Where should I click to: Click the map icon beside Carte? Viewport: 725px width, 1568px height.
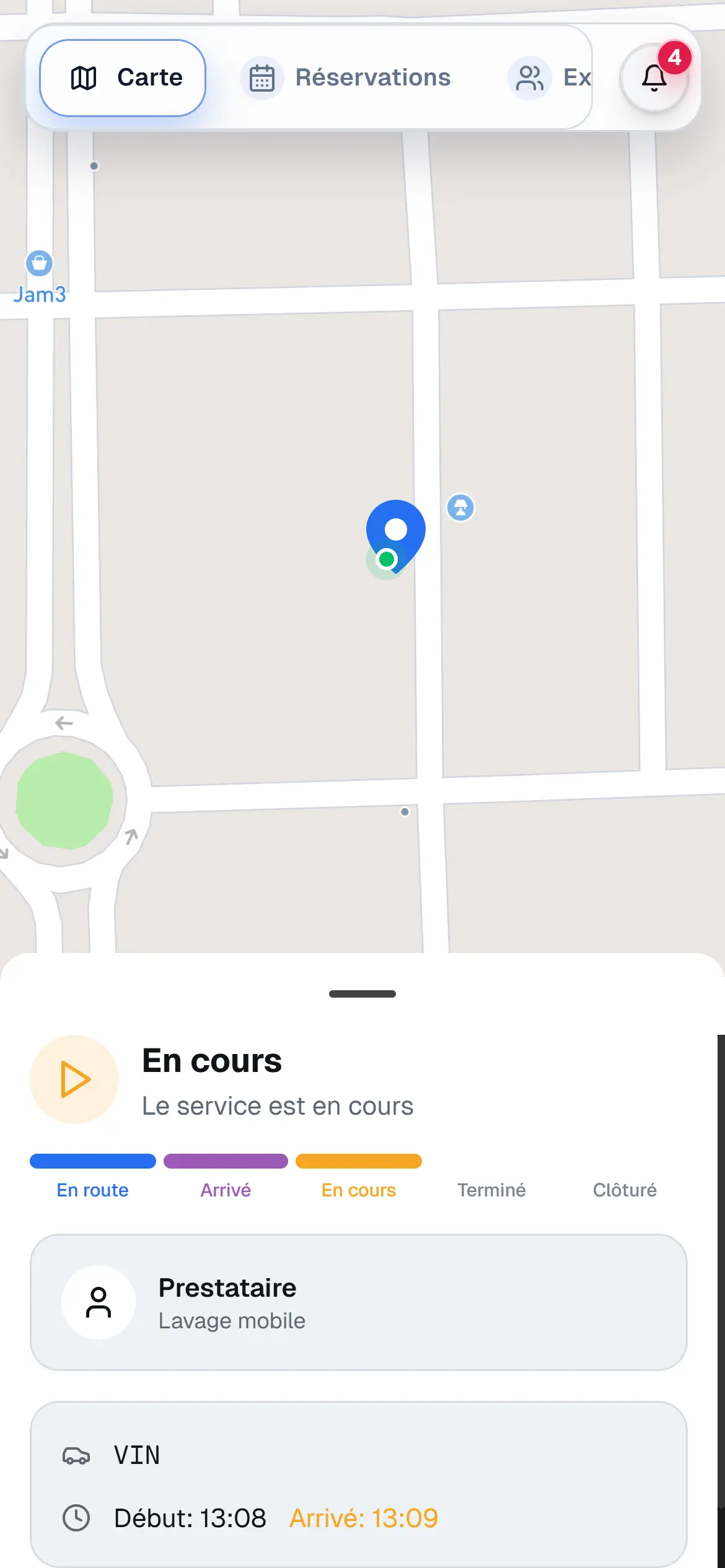point(84,77)
